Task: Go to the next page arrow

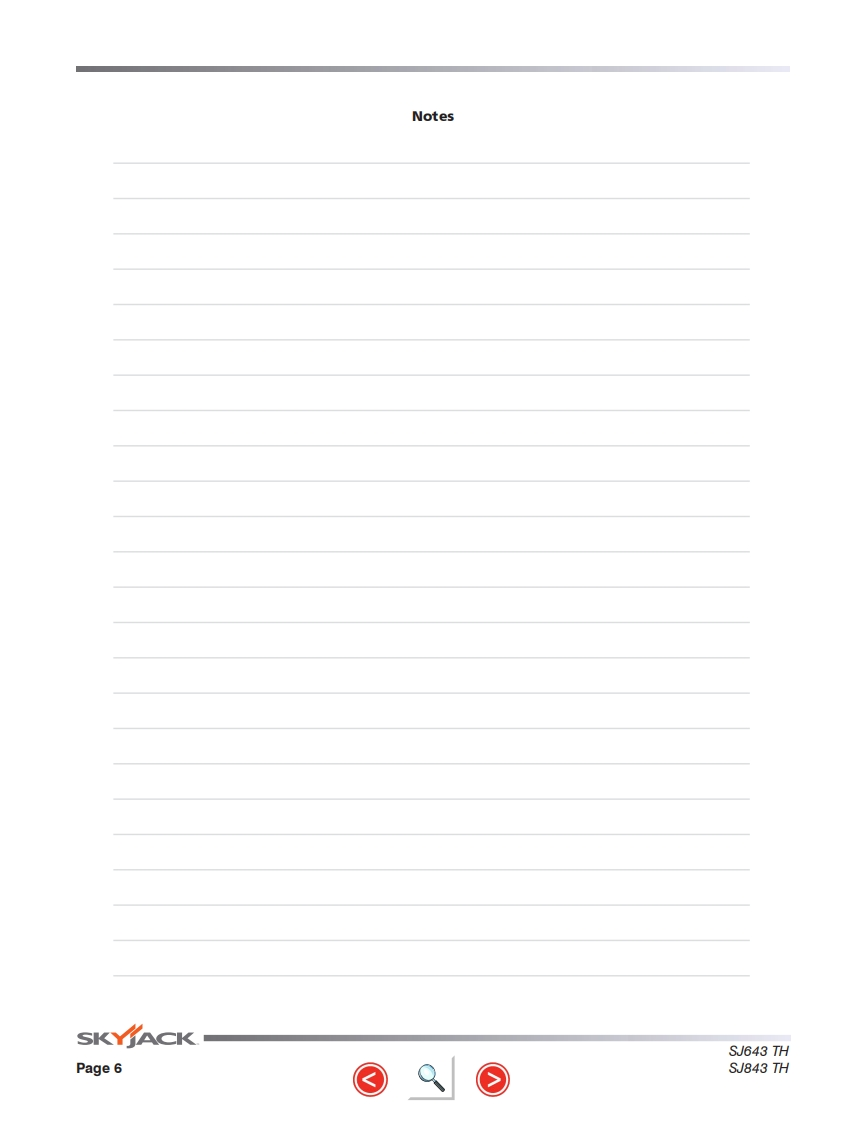Action: click(x=492, y=1079)
